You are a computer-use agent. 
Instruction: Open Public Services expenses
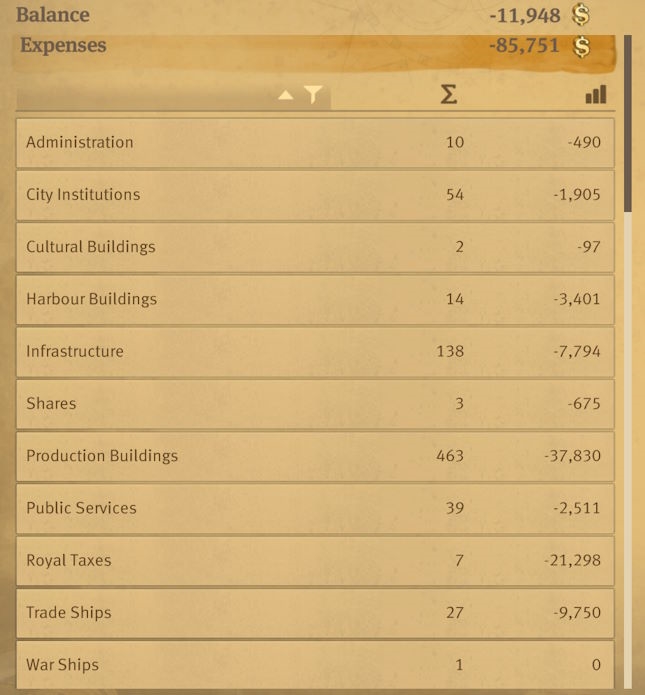pos(314,508)
